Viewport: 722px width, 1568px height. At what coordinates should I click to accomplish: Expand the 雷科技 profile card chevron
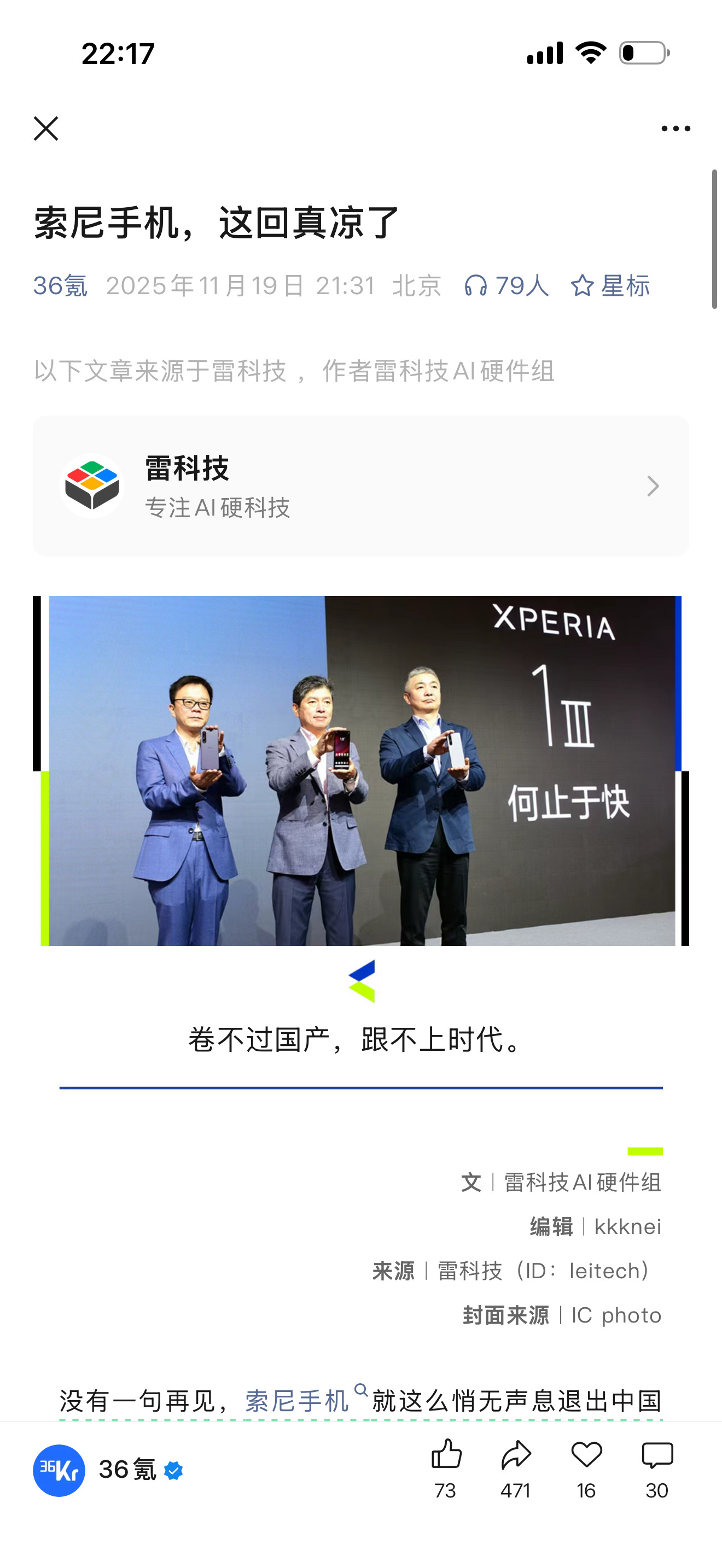point(653,485)
